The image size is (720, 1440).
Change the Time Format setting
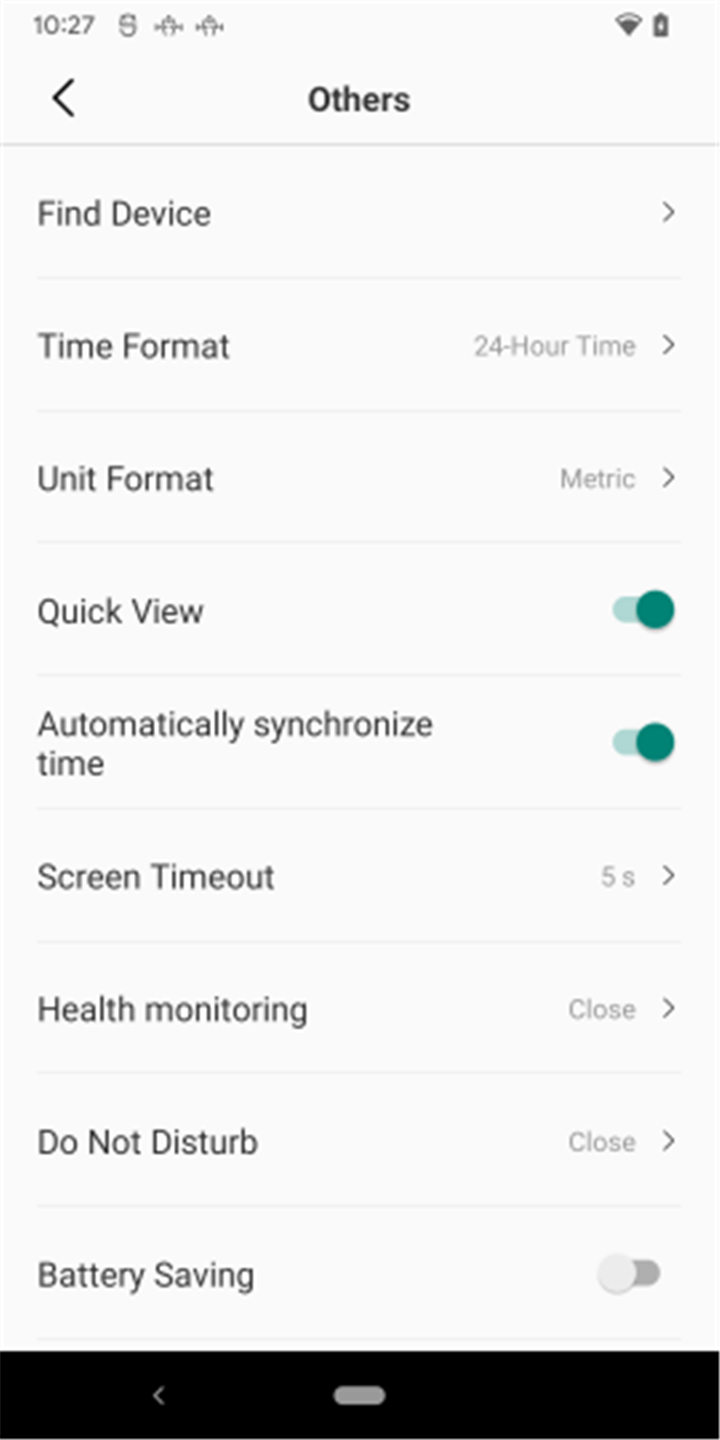coord(359,345)
